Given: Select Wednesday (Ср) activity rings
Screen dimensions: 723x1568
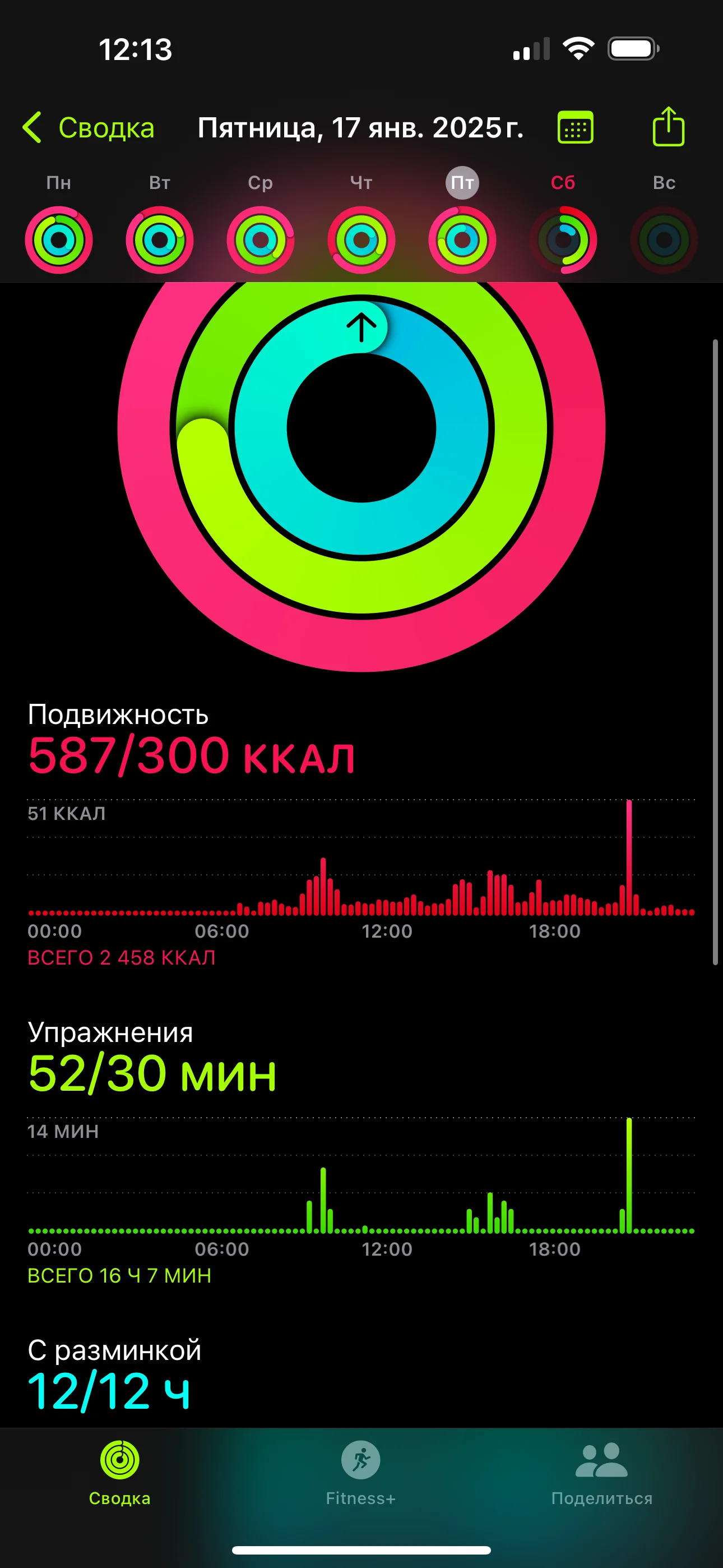Looking at the screenshot, I should (x=261, y=240).
